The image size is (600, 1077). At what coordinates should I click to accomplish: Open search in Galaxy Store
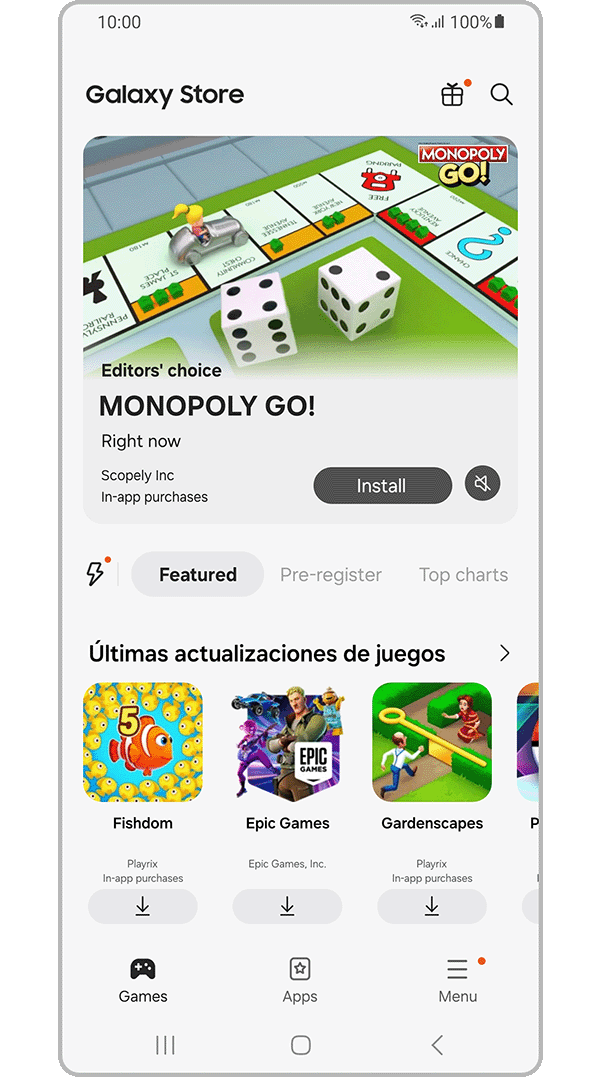pyautogui.click(x=501, y=95)
